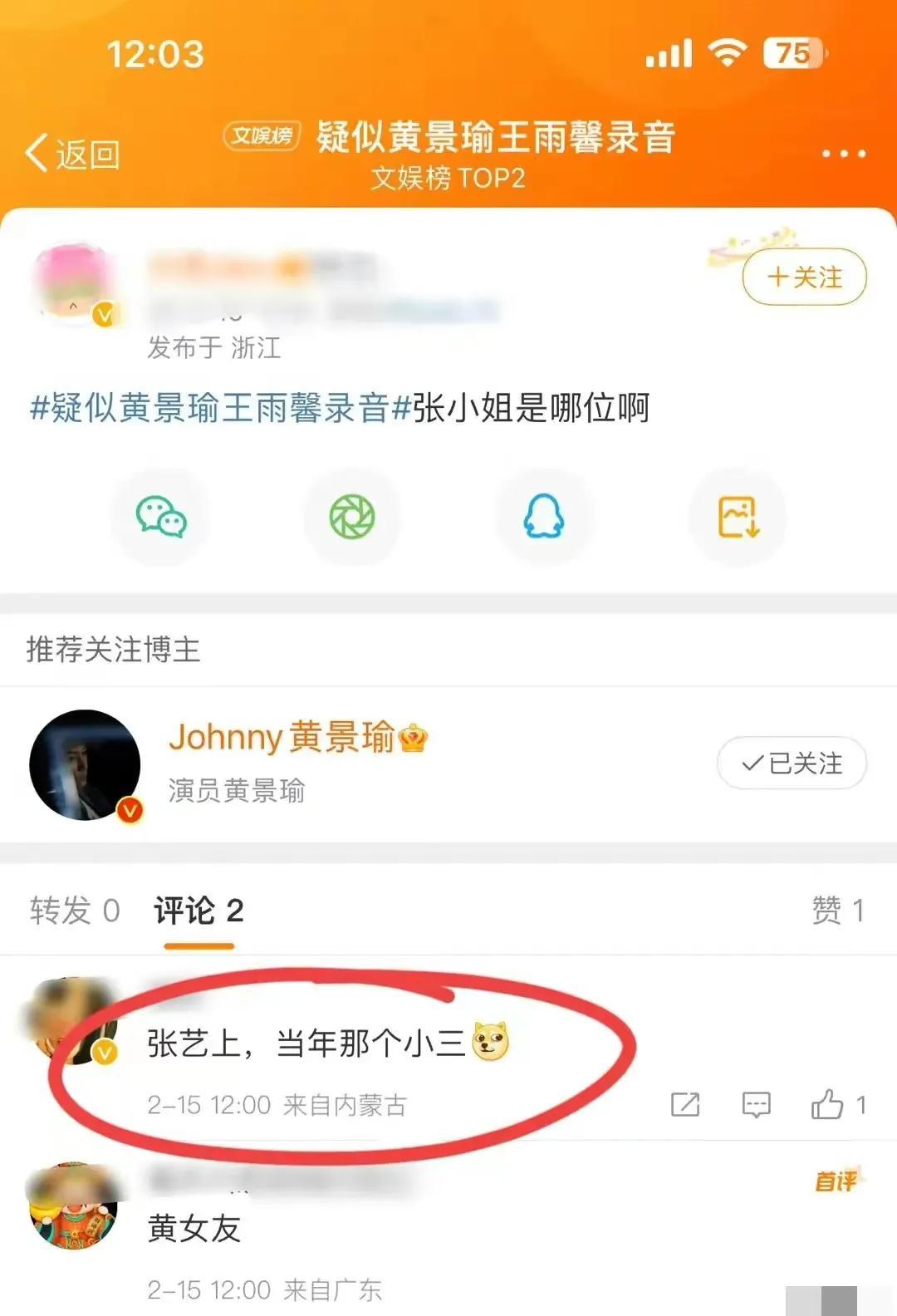Screen dimensions: 897x1316
Task: Like the 张艺上 comment
Action: [x=828, y=1104]
